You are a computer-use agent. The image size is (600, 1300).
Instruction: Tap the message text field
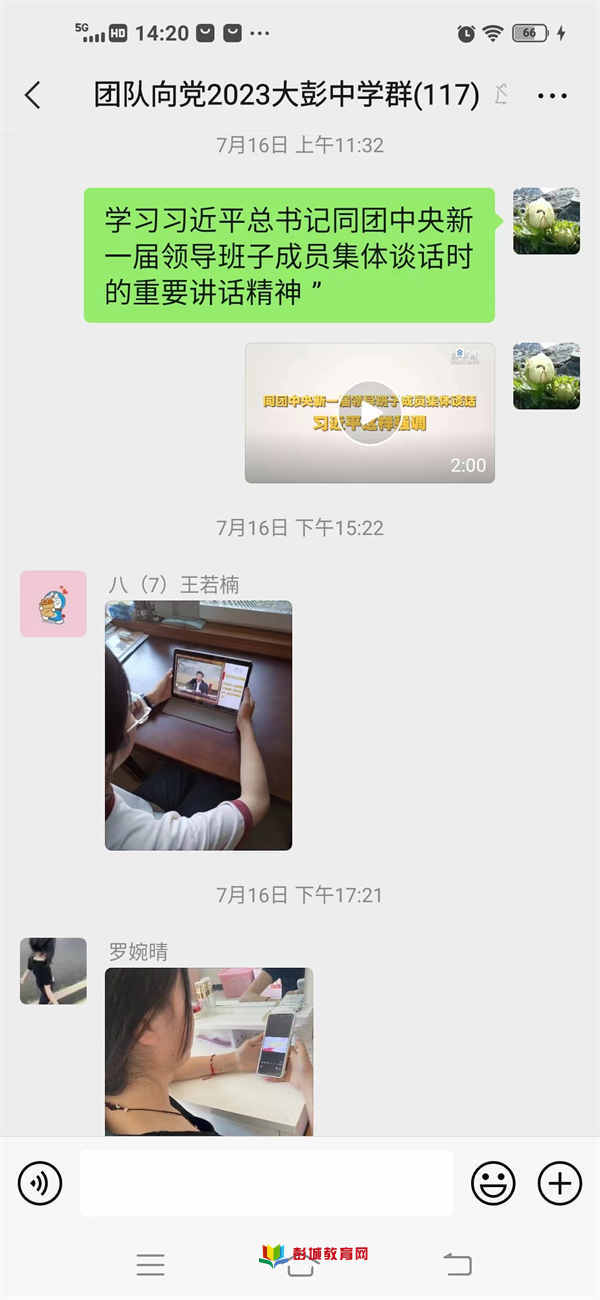point(266,1184)
